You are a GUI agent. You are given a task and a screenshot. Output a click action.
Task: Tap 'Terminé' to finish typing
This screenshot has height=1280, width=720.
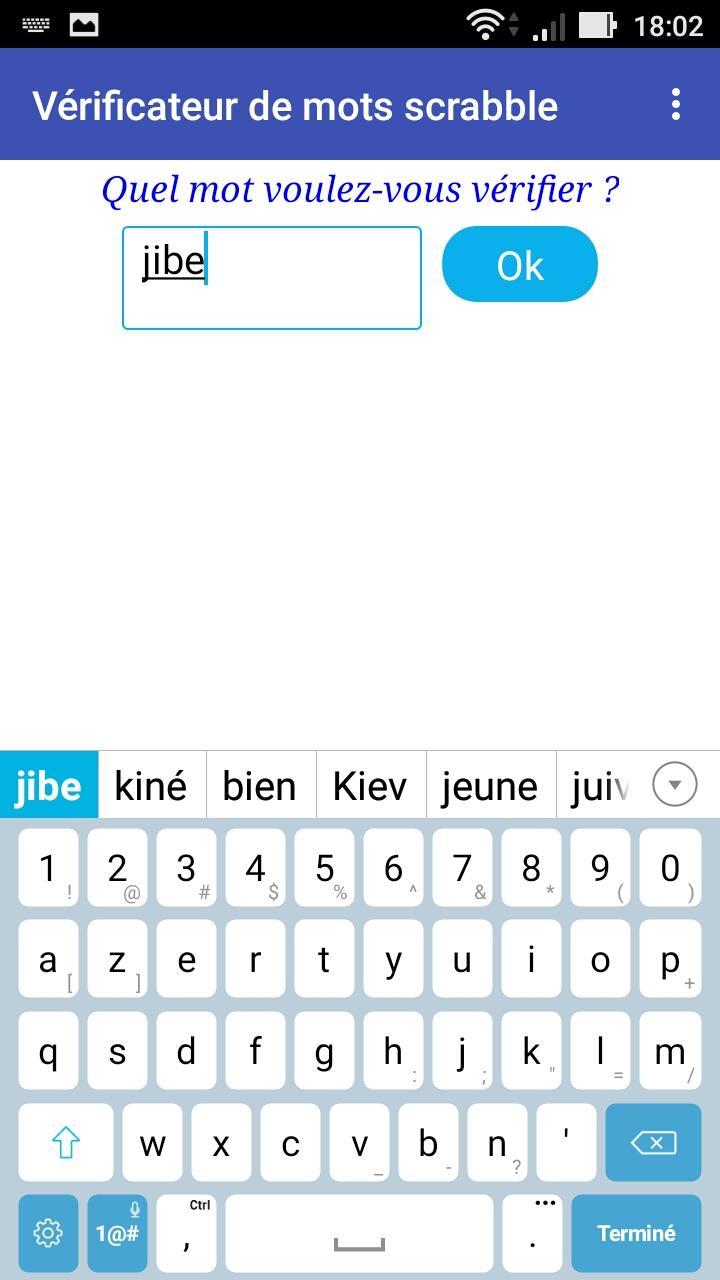635,1232
